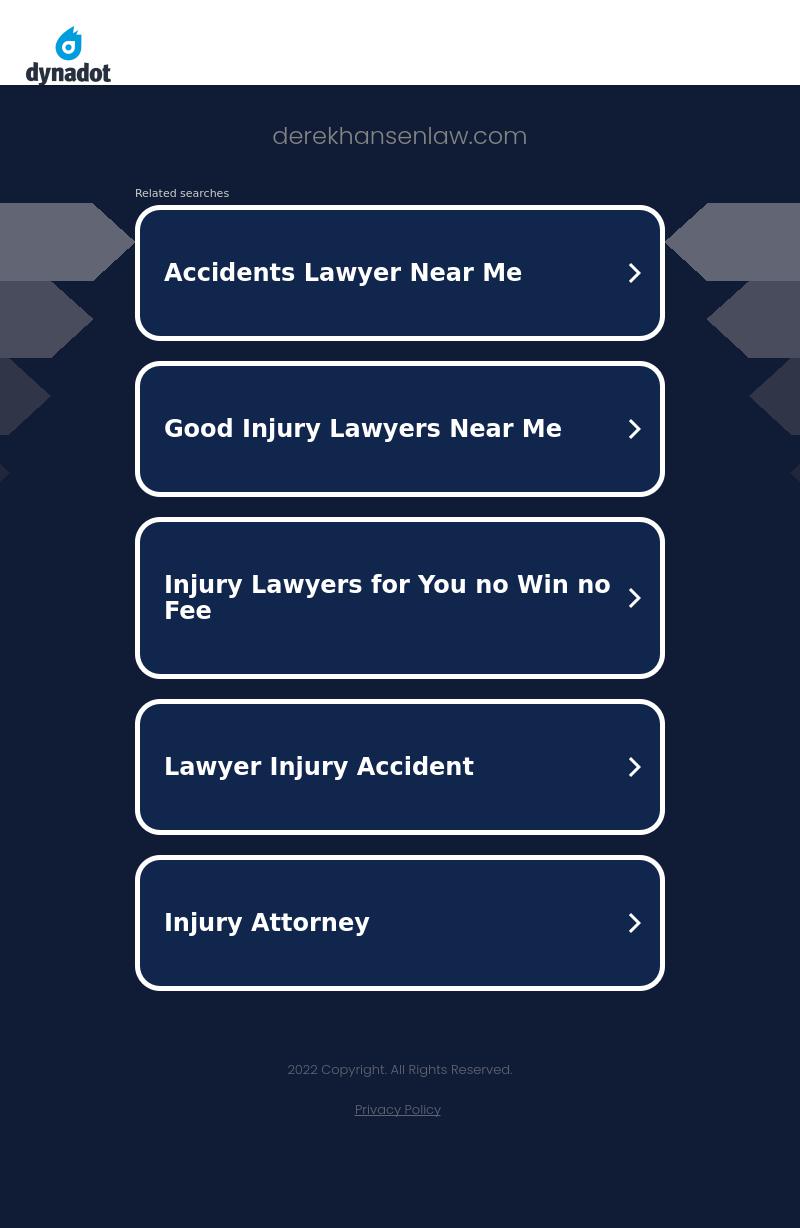The image size is (800, 1228).
Task: Open the Accidents Lawyer Near Me search
Action: pos(400,272)
